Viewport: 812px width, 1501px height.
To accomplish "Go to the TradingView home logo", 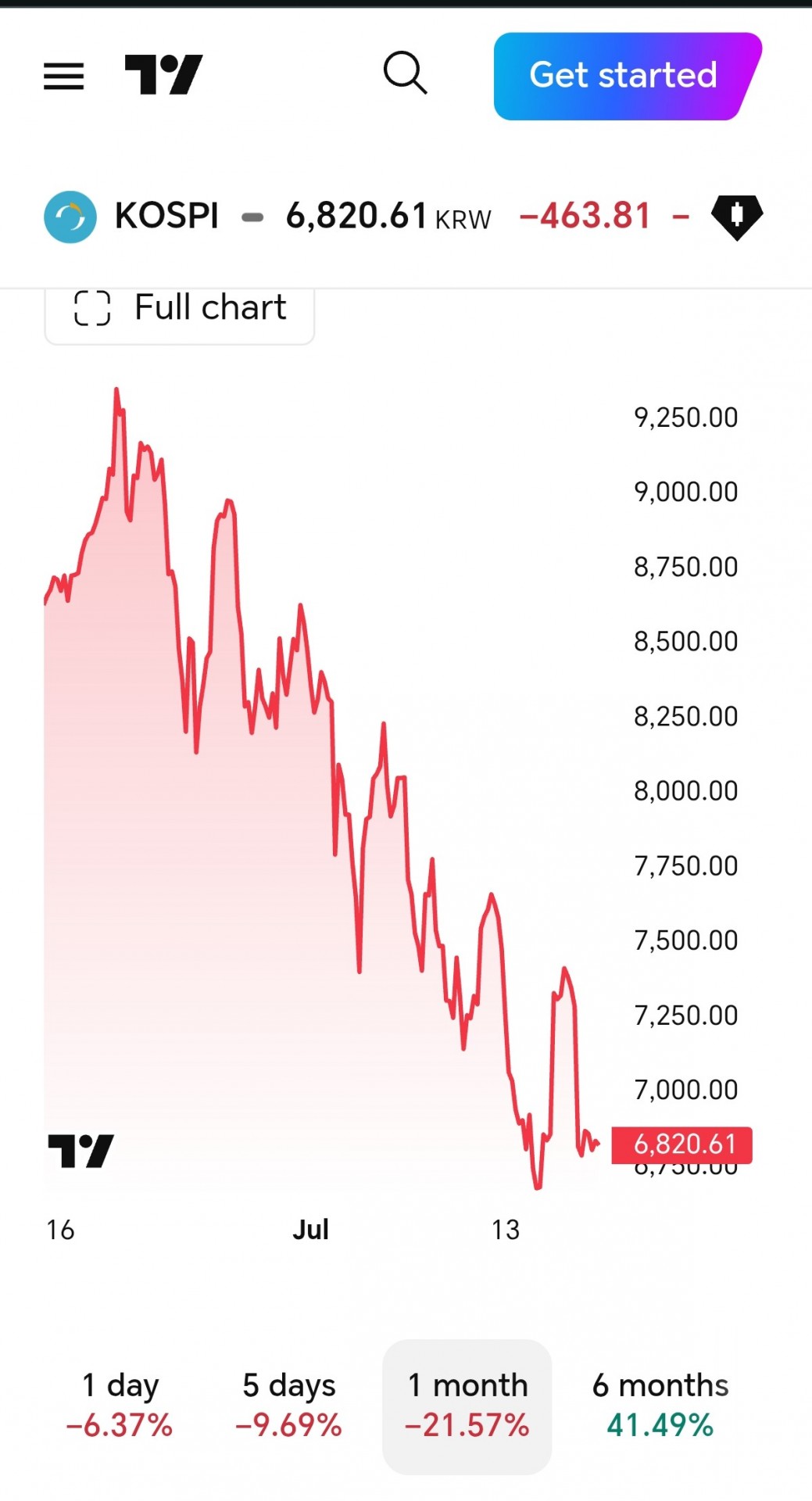I will point(163,75).
